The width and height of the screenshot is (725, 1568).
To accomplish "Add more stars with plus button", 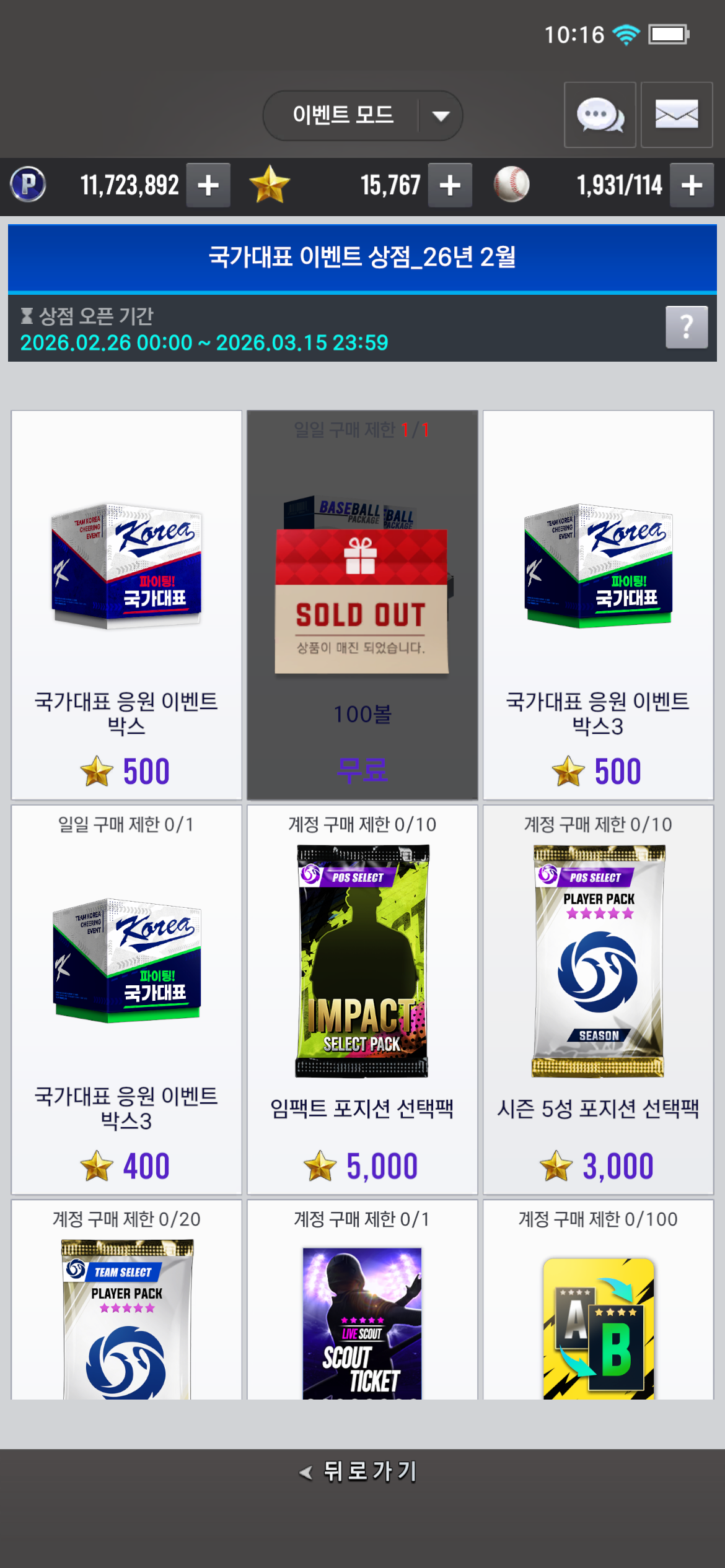I will tap(450, 185).
